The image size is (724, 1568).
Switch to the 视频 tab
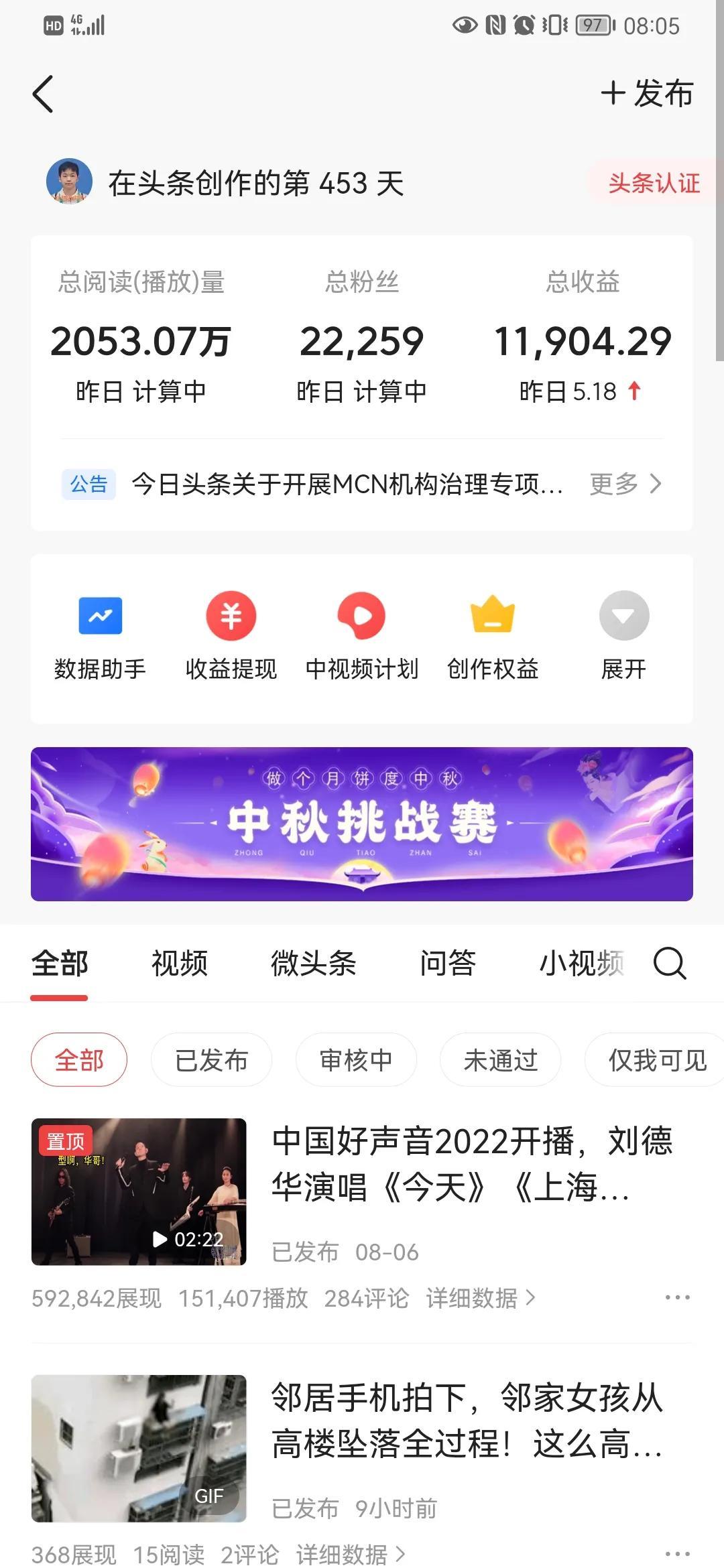coord(179,964)
